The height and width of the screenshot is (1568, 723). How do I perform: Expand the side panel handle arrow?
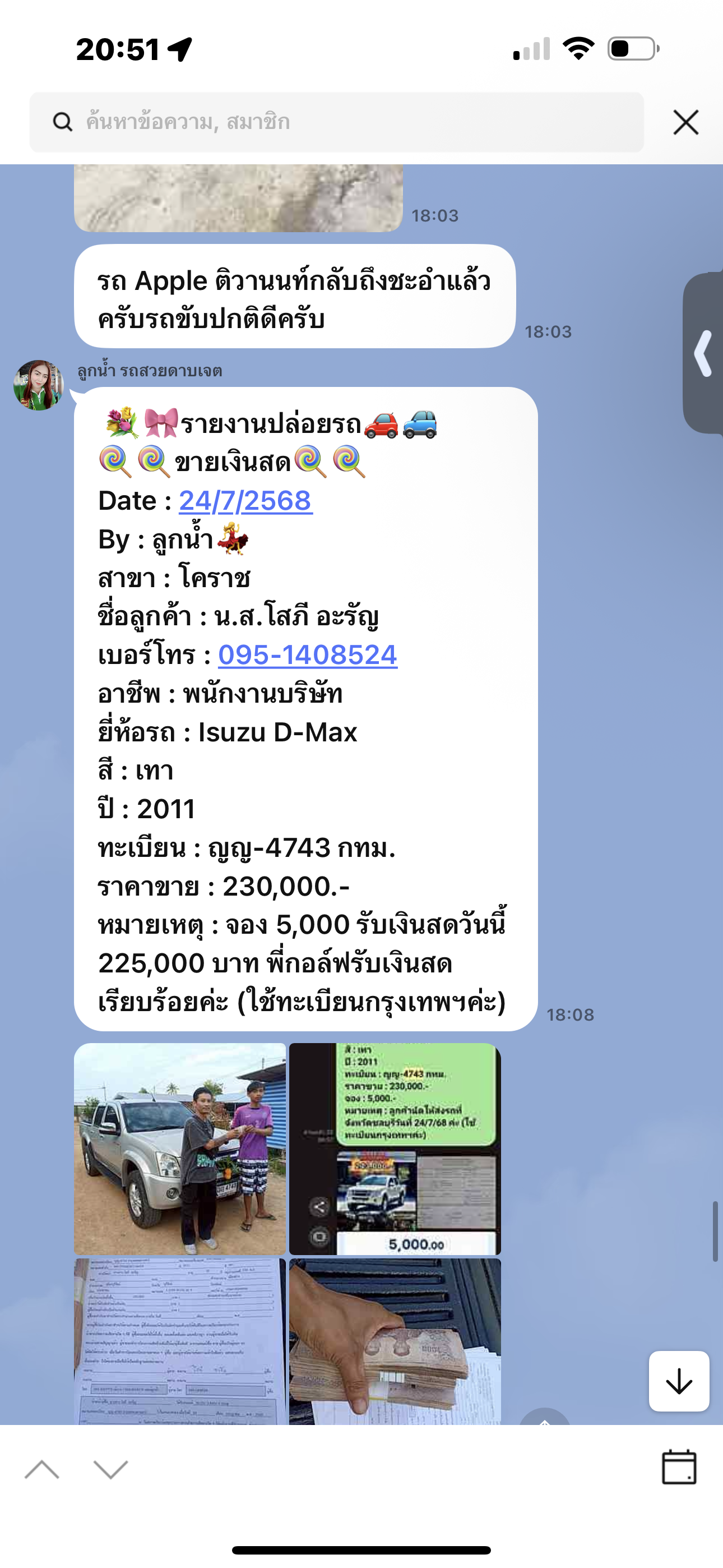coord(703,353)
